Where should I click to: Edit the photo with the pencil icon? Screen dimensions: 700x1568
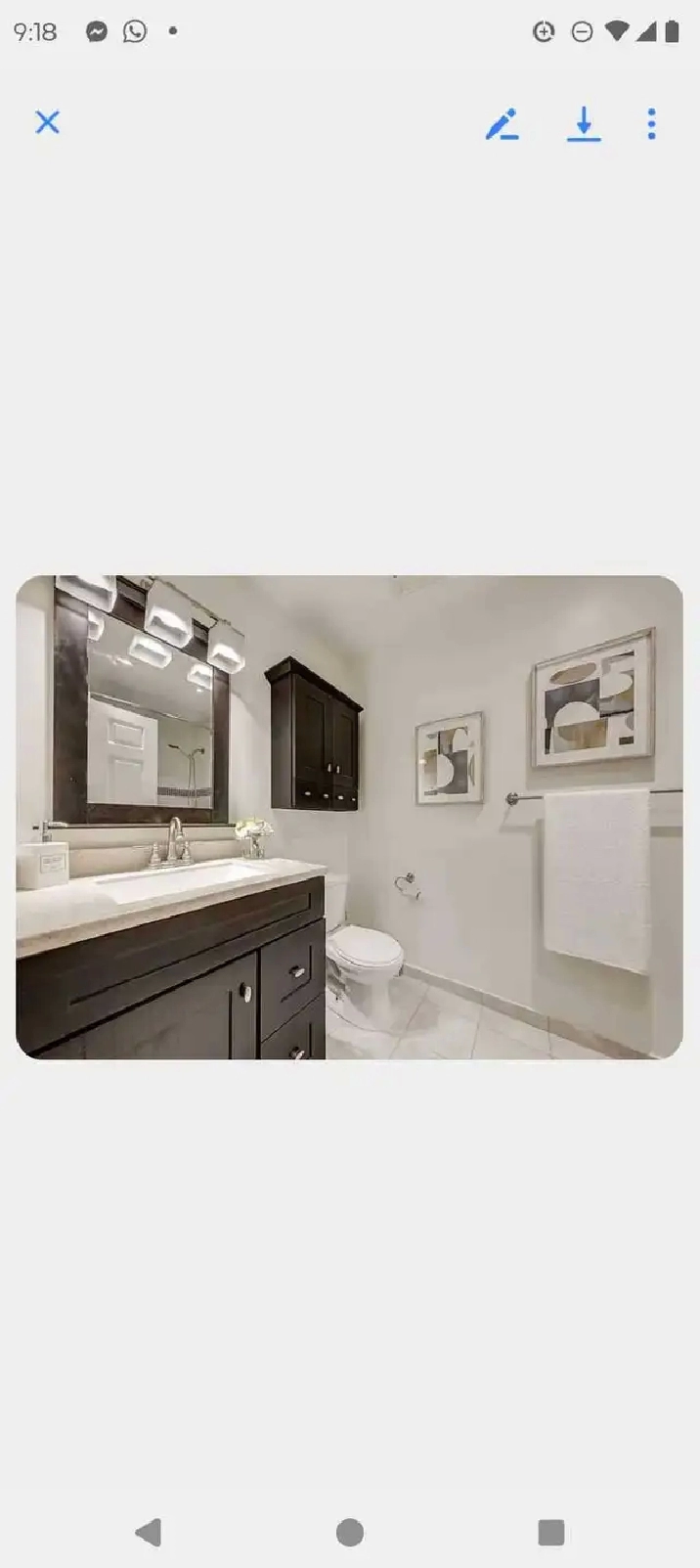pos(502,124)
